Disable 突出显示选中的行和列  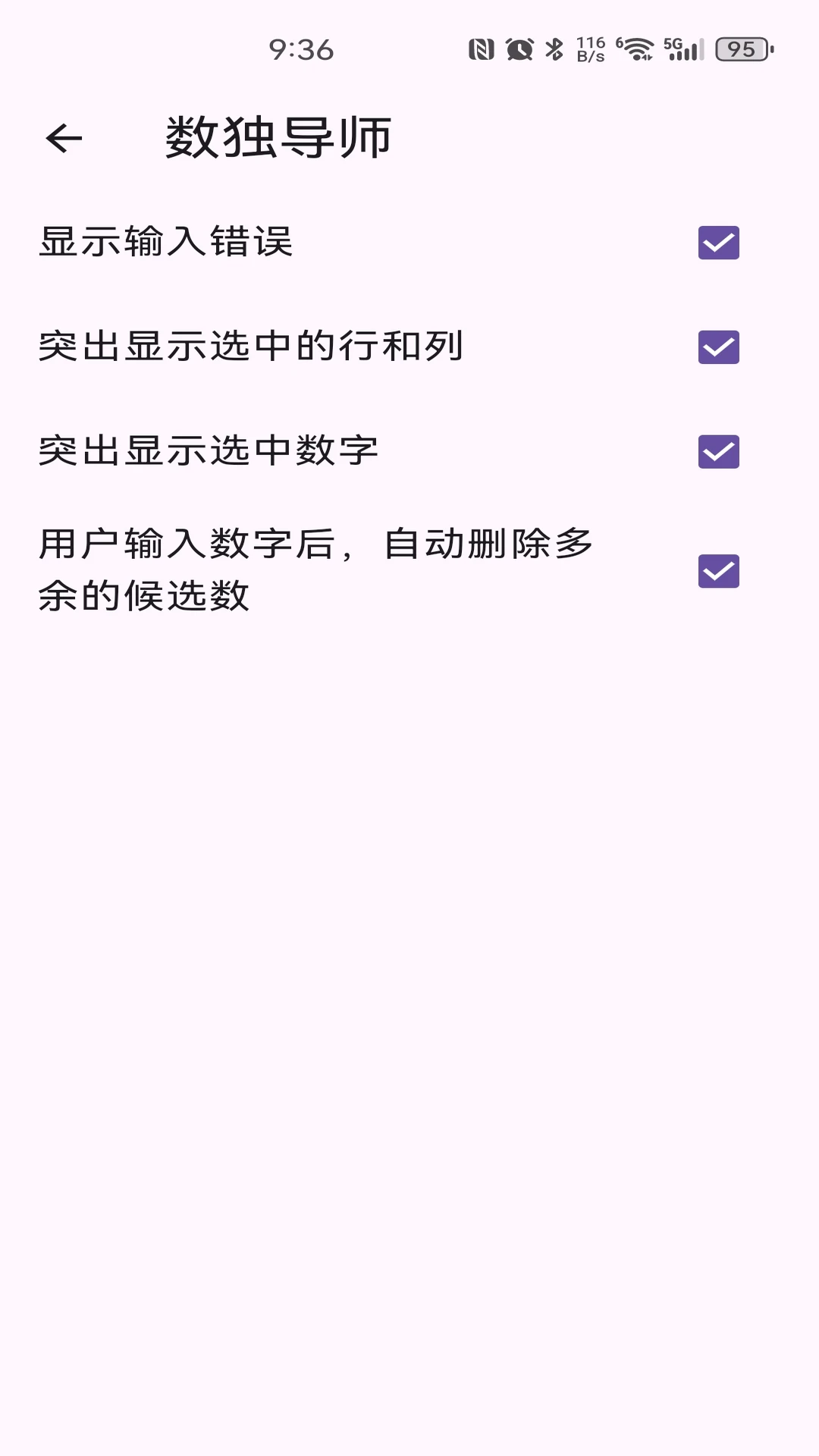pyautogui.click(x=717, y=347)
